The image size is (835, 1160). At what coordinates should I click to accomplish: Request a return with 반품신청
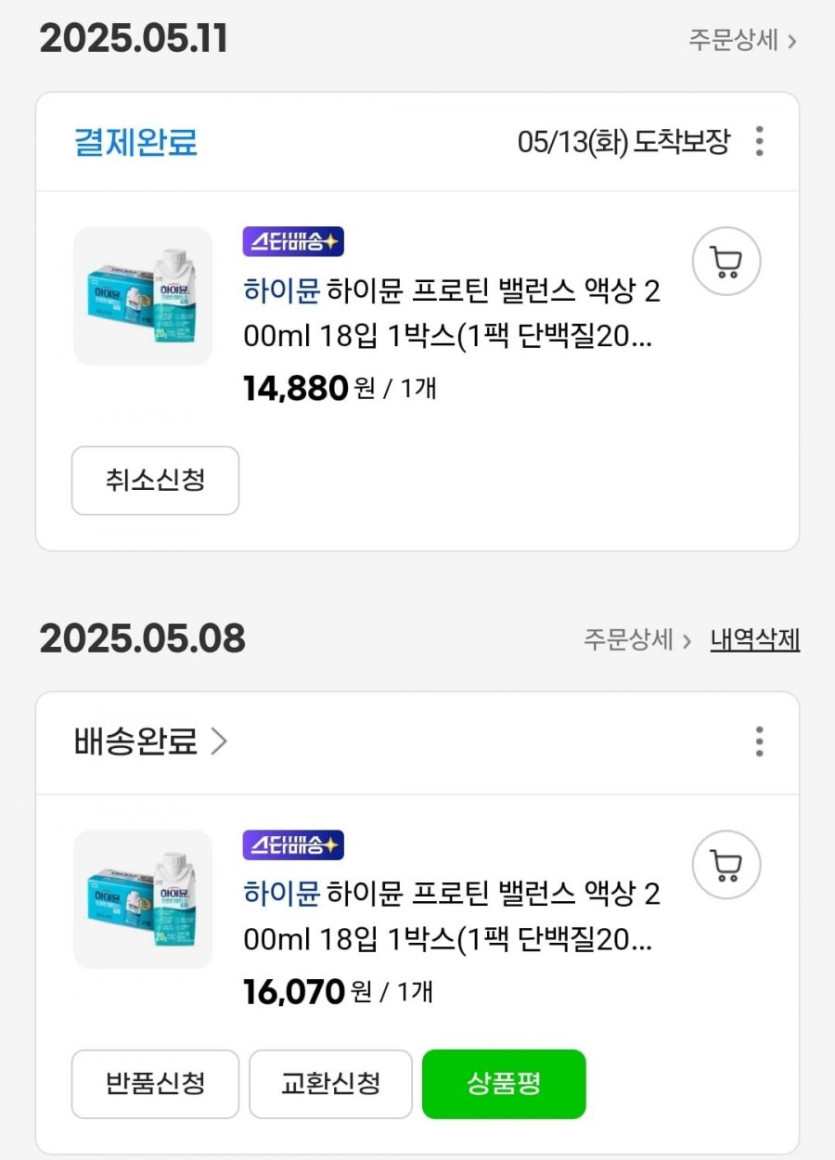point(155,1084)
